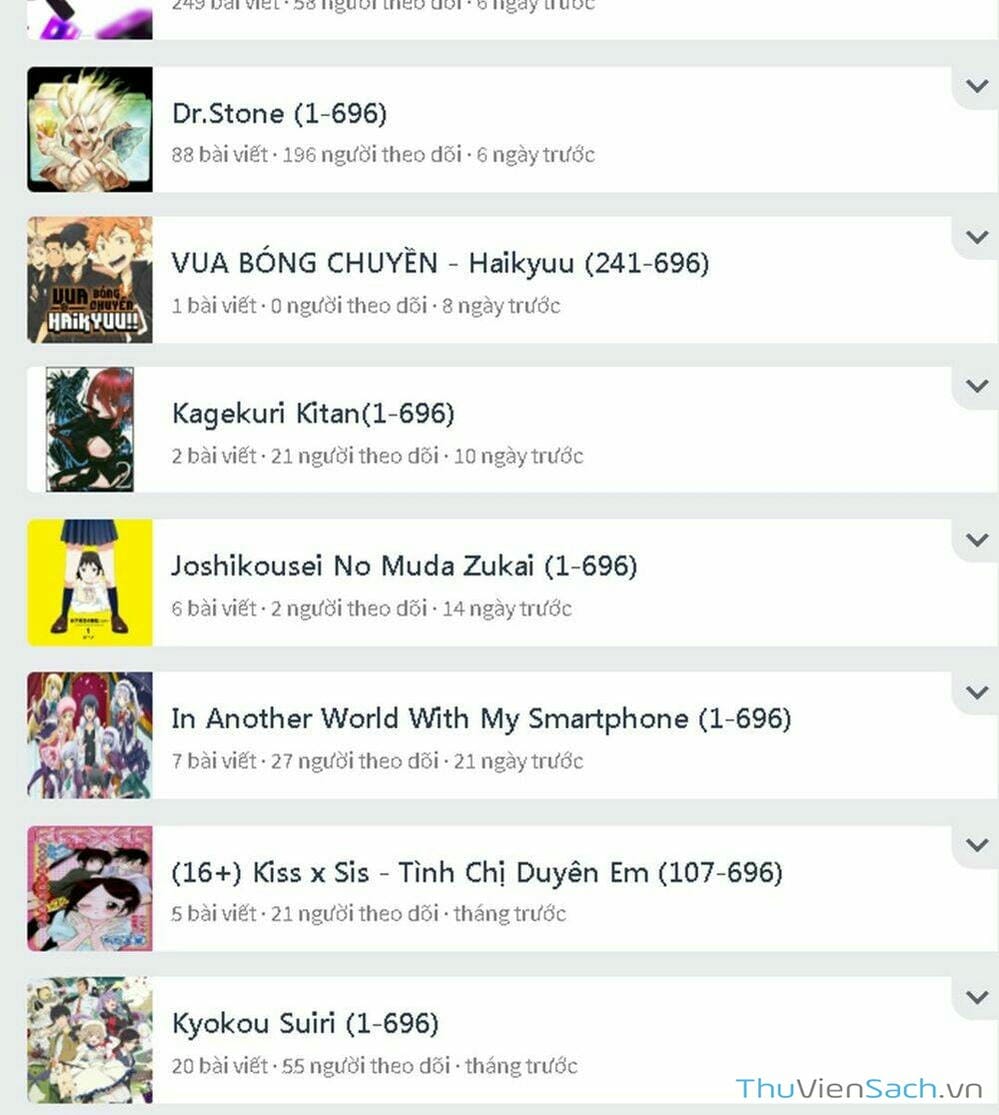The width and height of the screenshot is (999, 1115).
Task: Open Joshikousei No Muda Zukai series page
Action: pos(404,565)
